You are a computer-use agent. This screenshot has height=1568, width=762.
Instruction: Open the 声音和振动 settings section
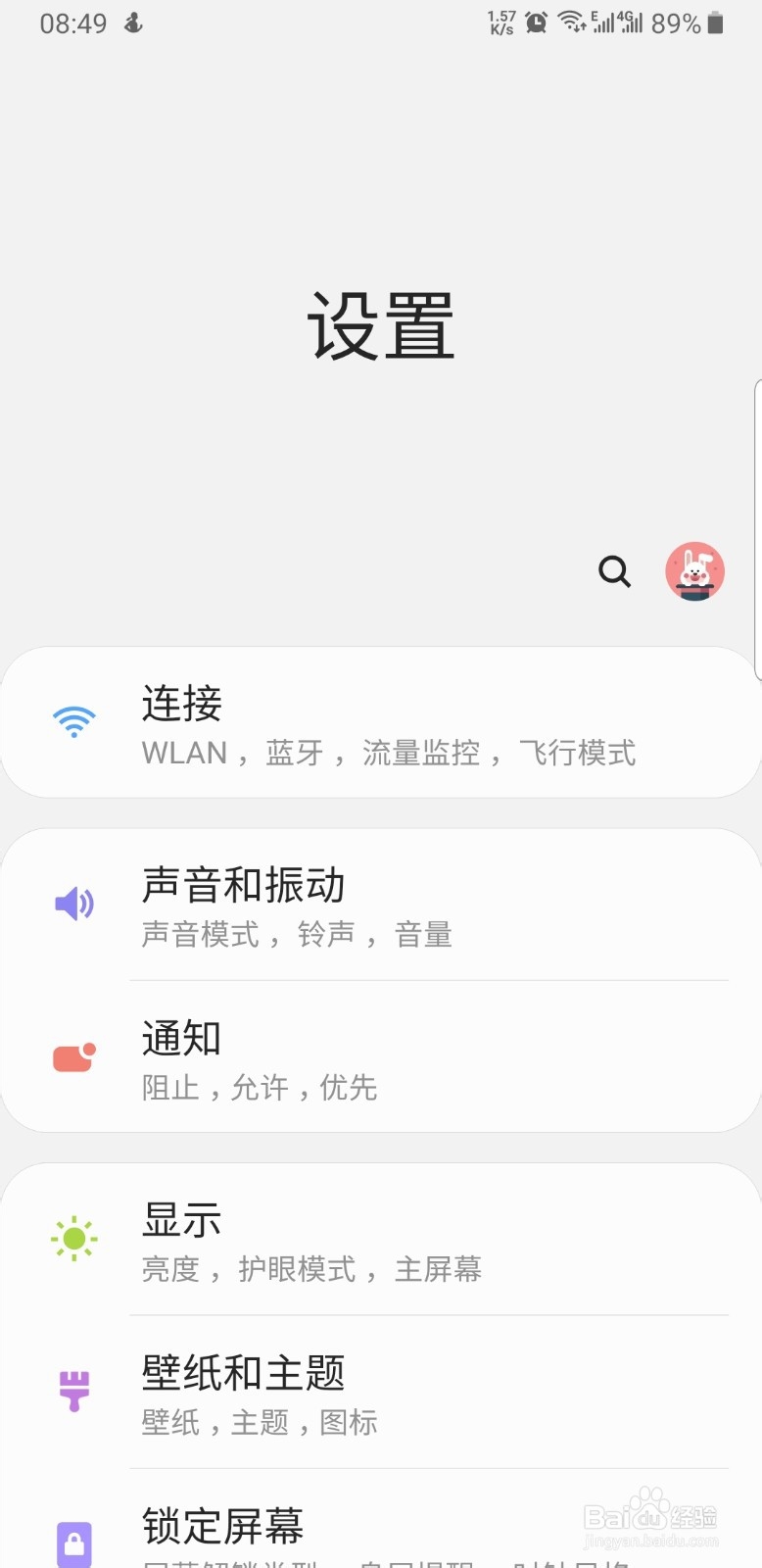pos(381,904)
